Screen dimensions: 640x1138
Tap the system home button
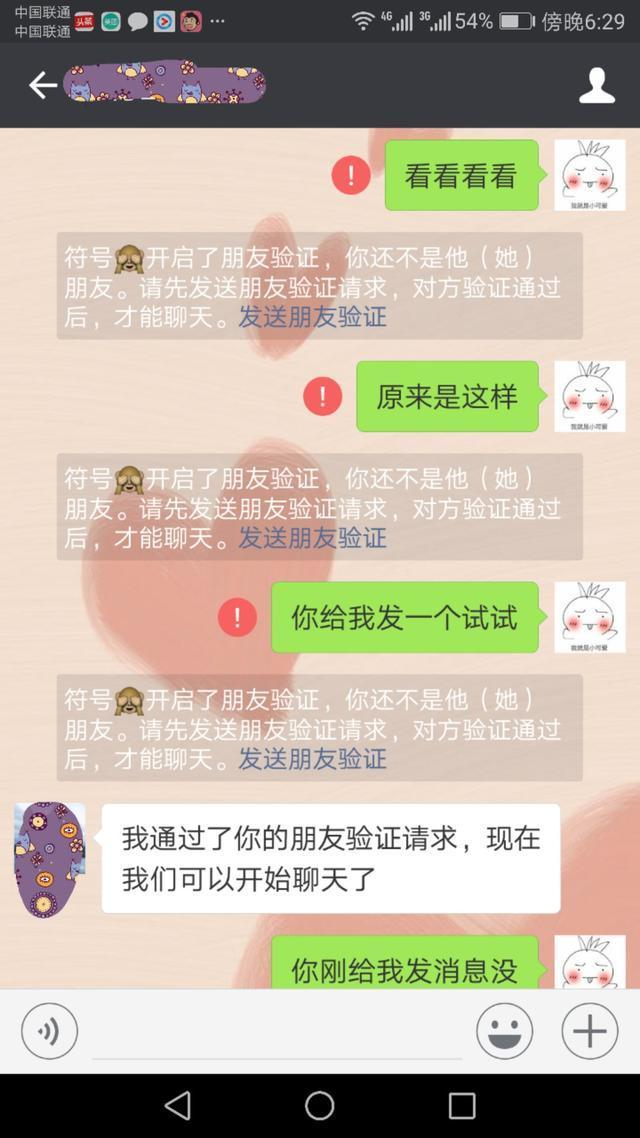[320, 1106]
